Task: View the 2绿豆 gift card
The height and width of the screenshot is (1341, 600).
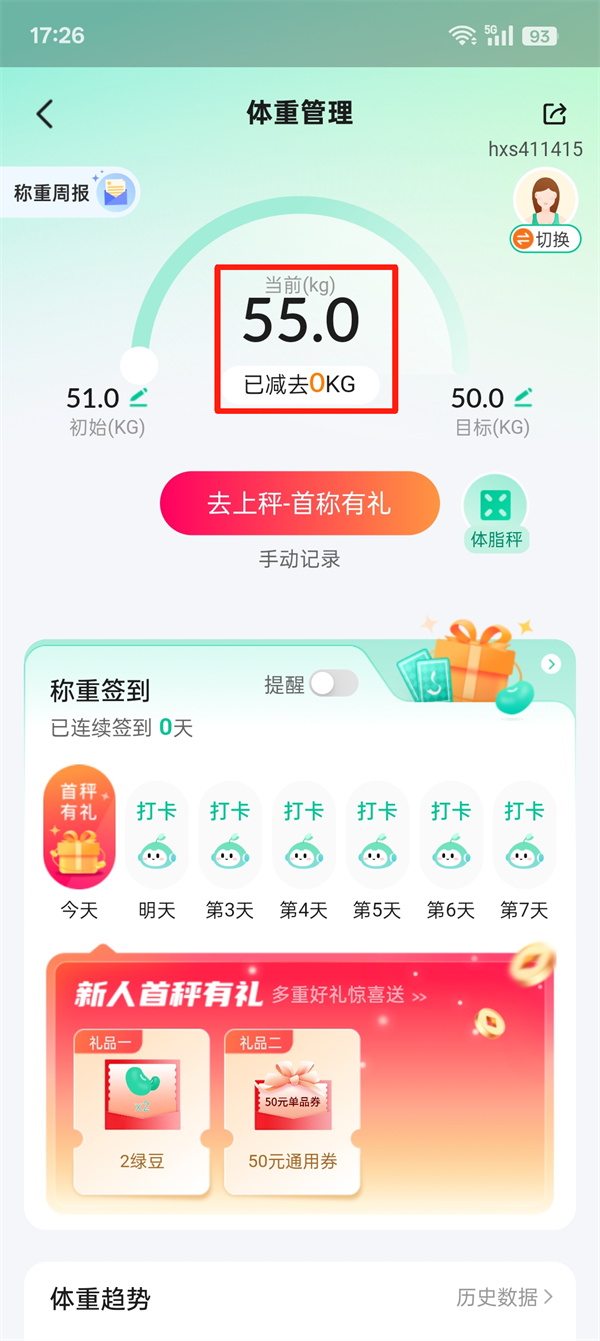Action: [x=142, y=1110]
